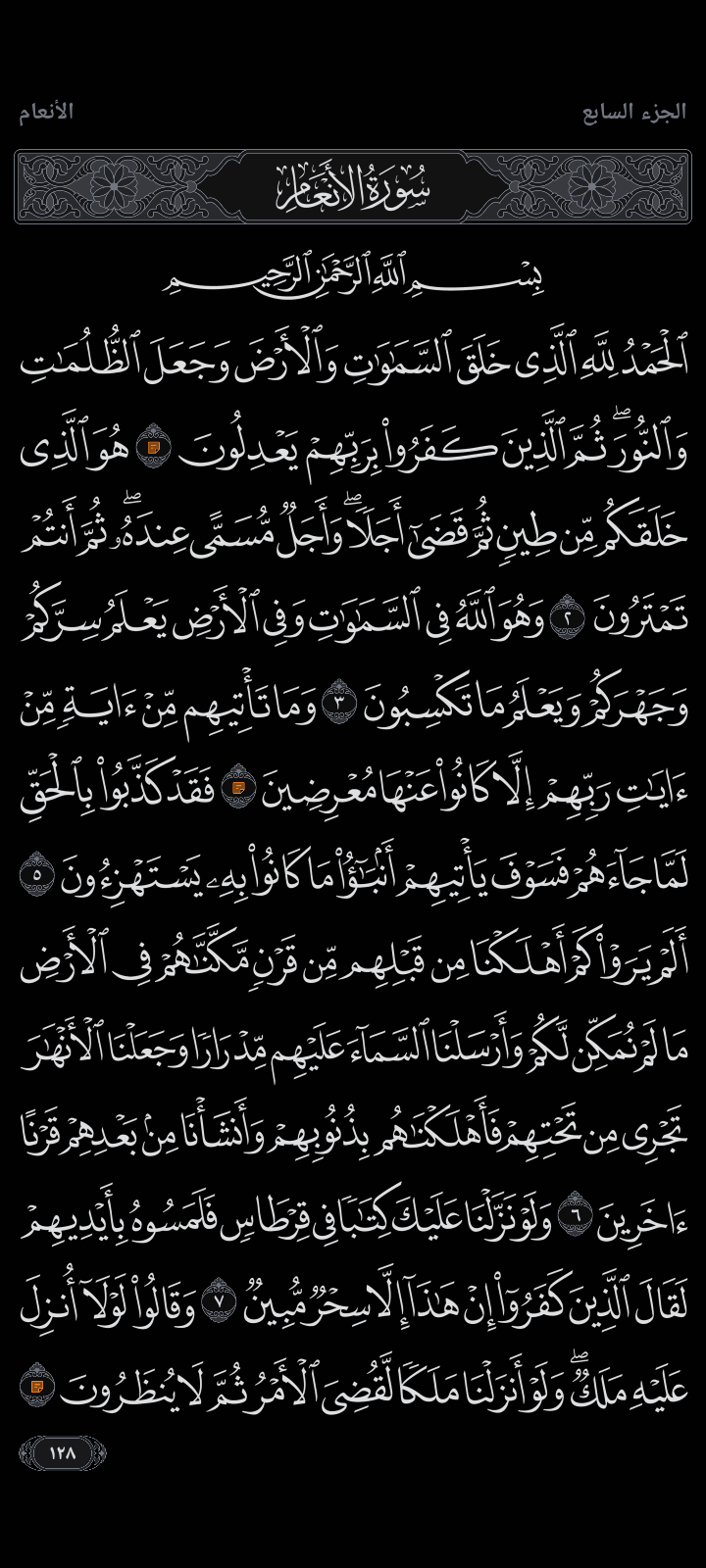Open the note icon at verse 8
Image resolution: width=706 pixels, height=1568 pixels.
(x=36, y=1387)
